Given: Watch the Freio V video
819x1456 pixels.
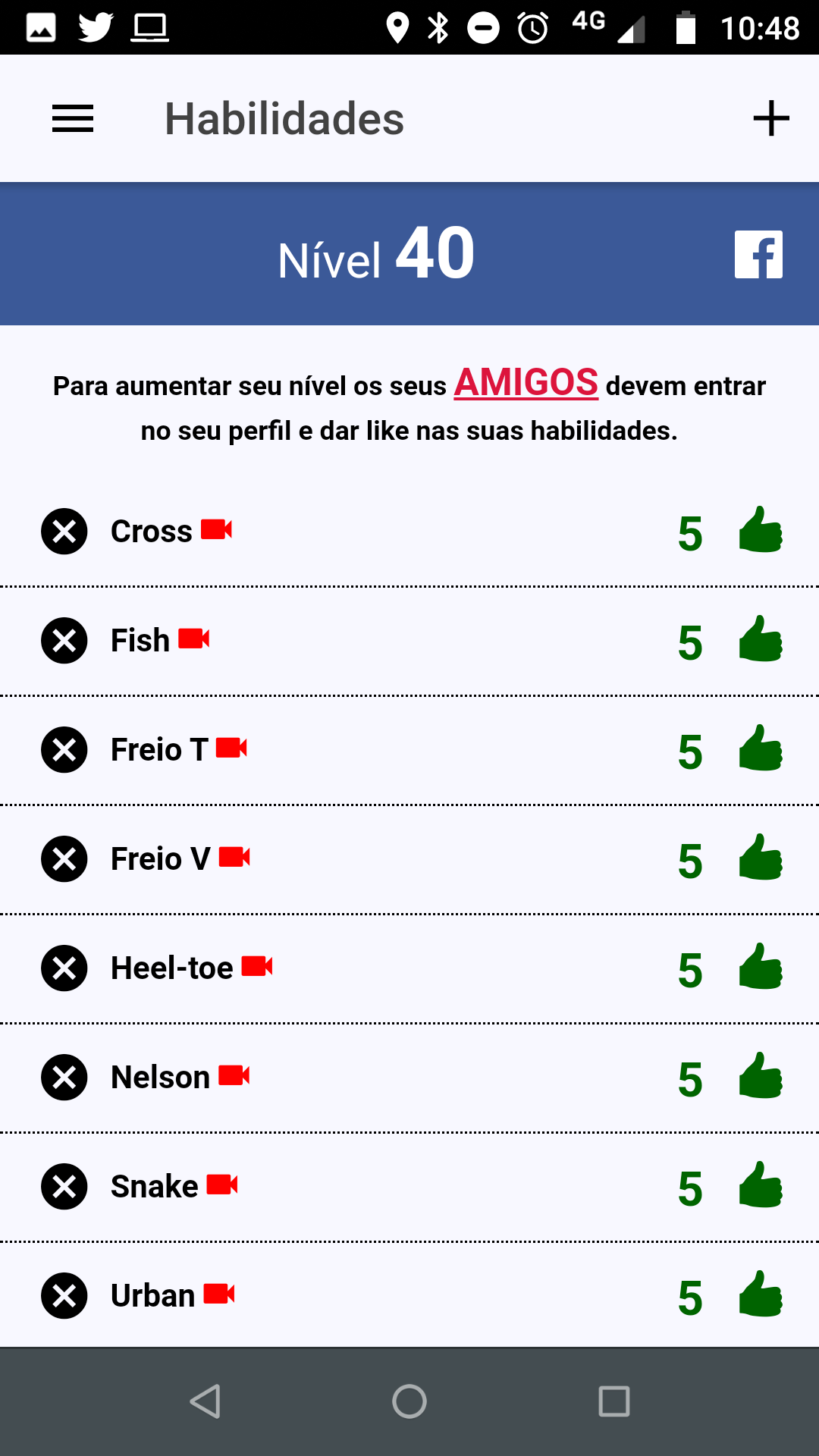Looking at the screenshot, I should pyautogui.click(x=235, y=857).
